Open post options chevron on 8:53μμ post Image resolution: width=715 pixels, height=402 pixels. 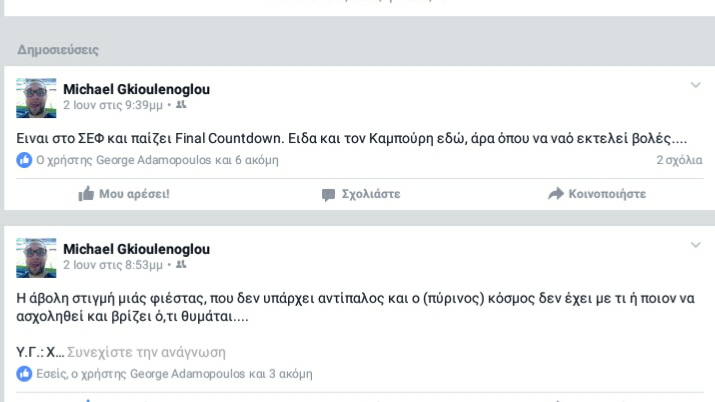click(x=696, y=246)
